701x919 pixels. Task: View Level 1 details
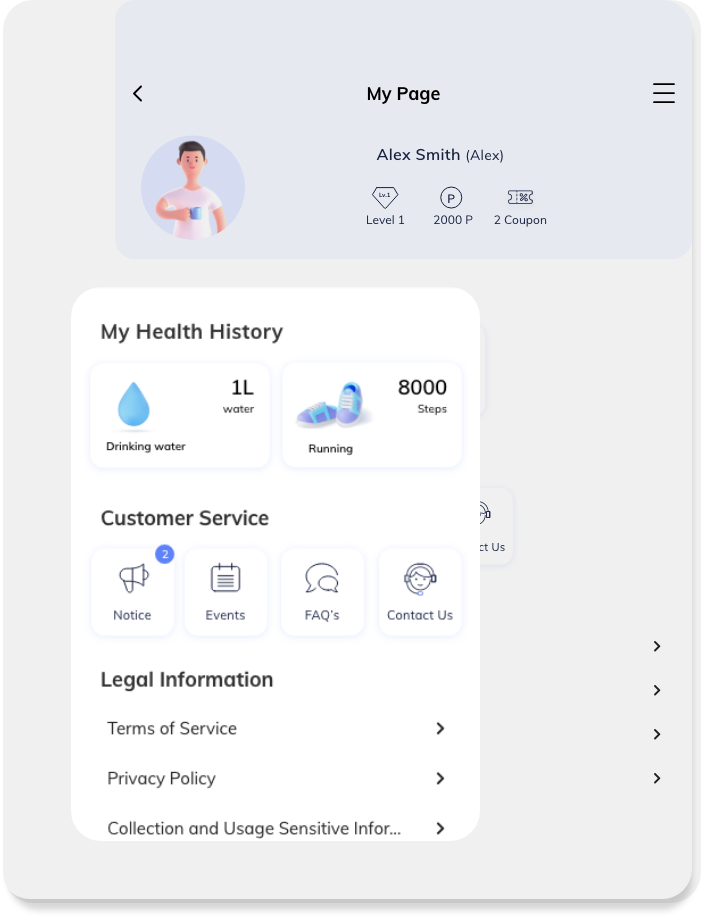(385, 206)
